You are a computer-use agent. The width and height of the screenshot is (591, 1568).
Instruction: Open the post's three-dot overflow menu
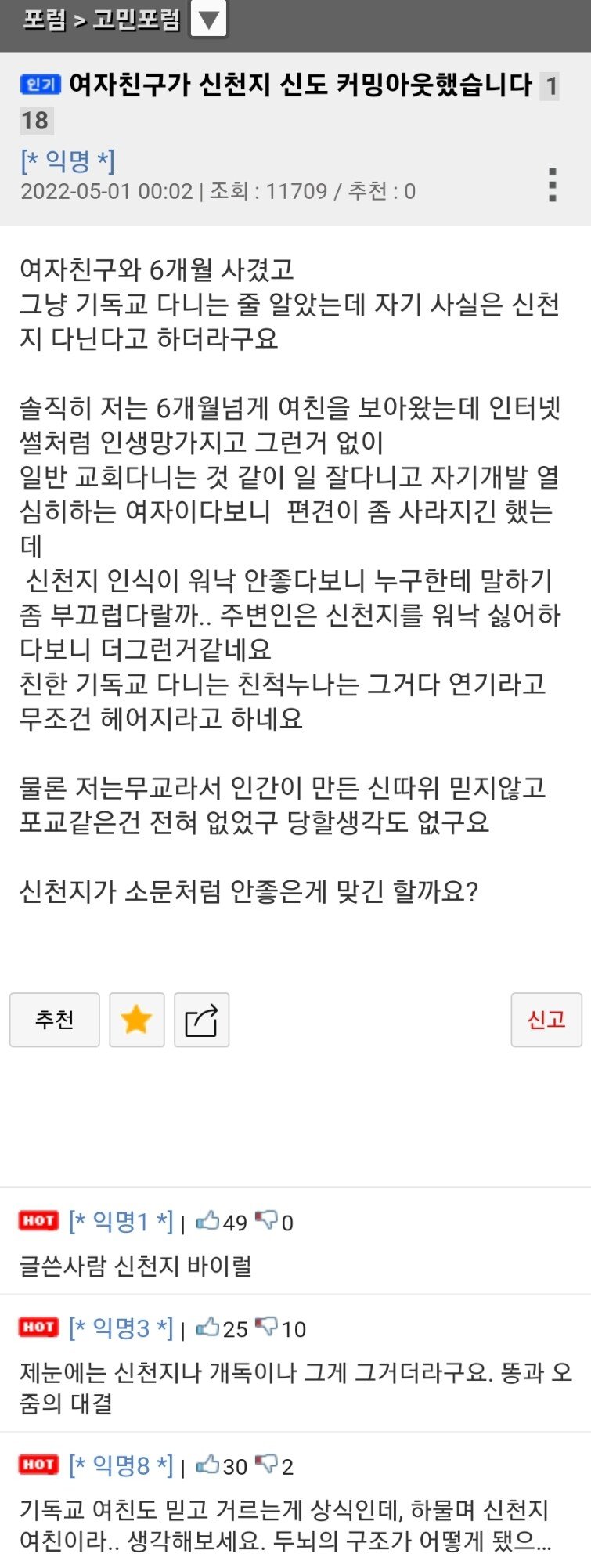point(553,186)
